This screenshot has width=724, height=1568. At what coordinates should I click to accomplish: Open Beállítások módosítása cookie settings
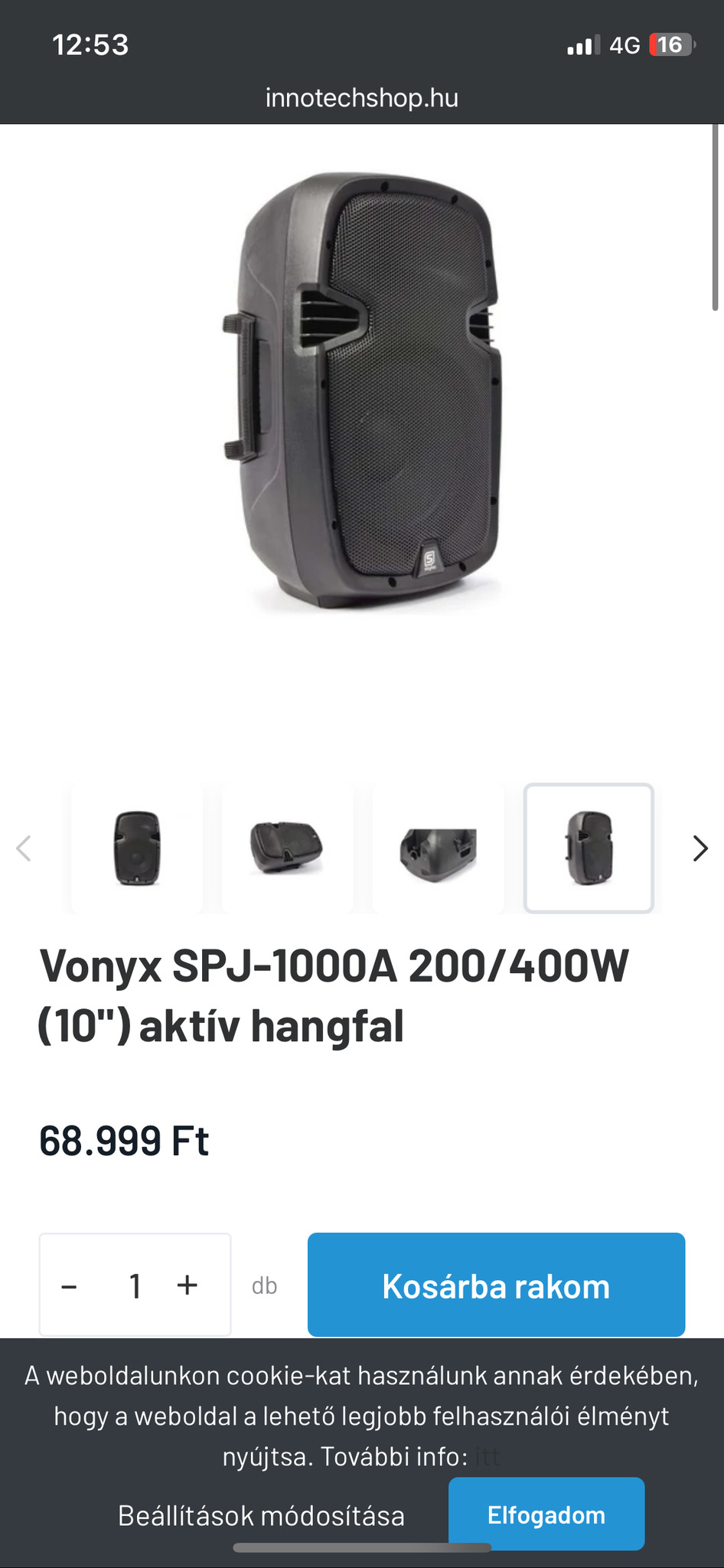261,1515
